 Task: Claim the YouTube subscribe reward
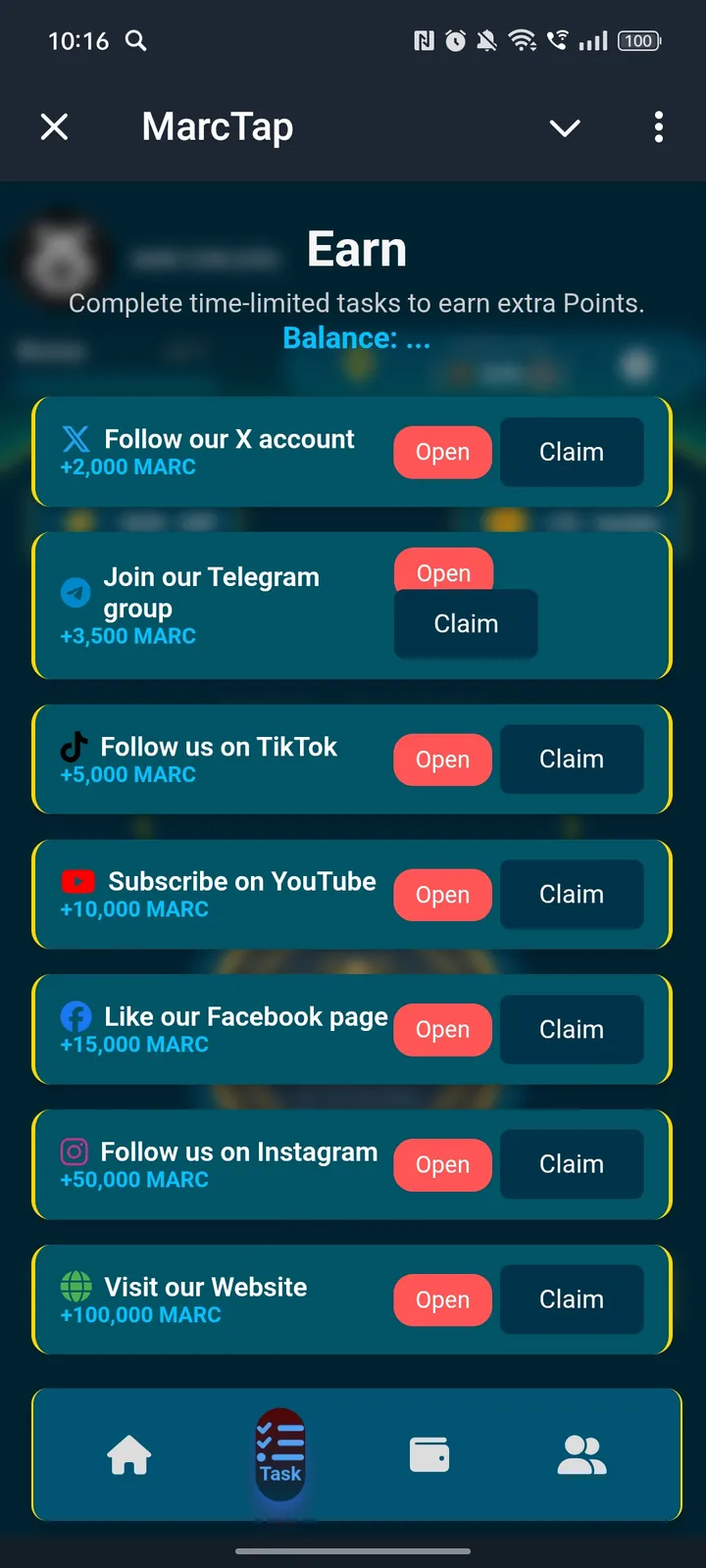[572, 895]
